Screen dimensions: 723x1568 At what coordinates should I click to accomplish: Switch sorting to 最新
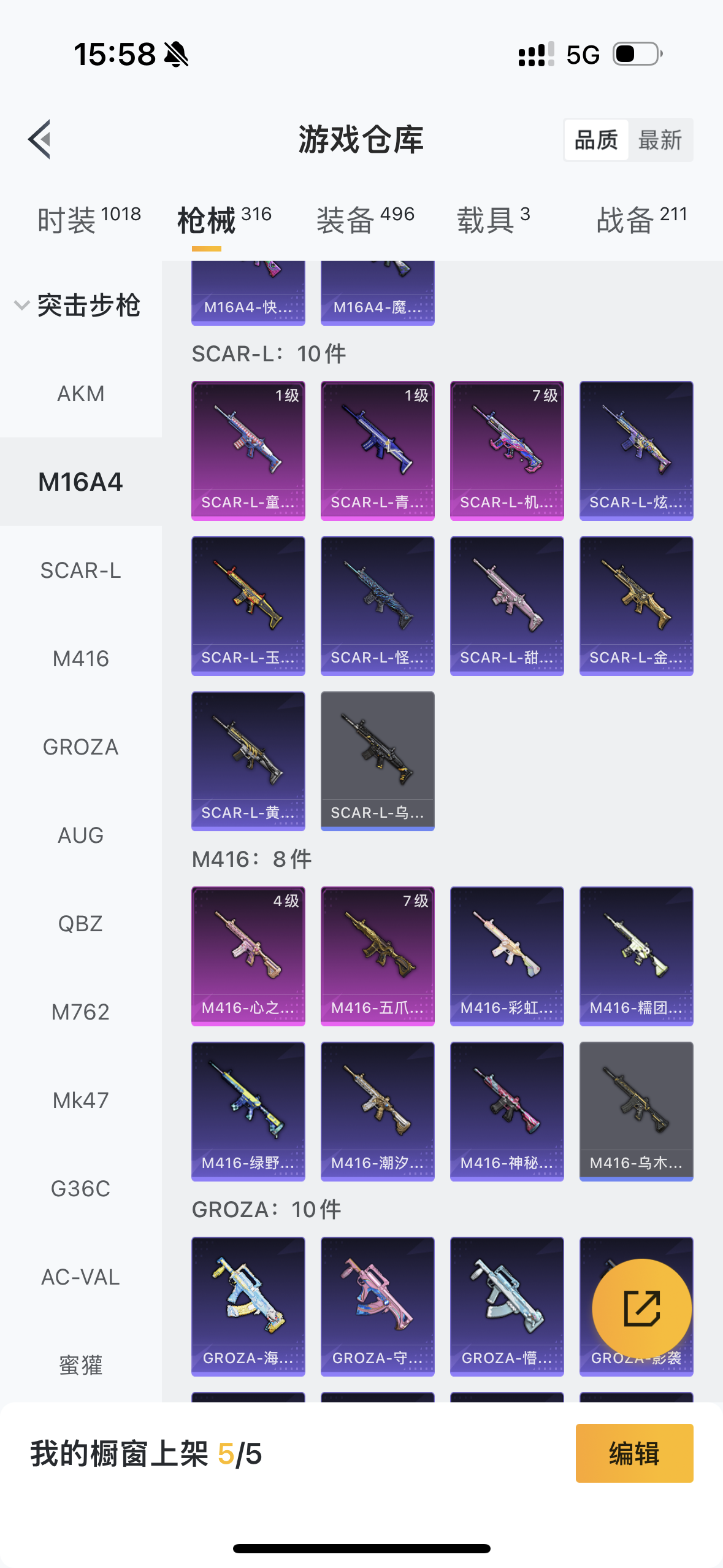[660, 140]
